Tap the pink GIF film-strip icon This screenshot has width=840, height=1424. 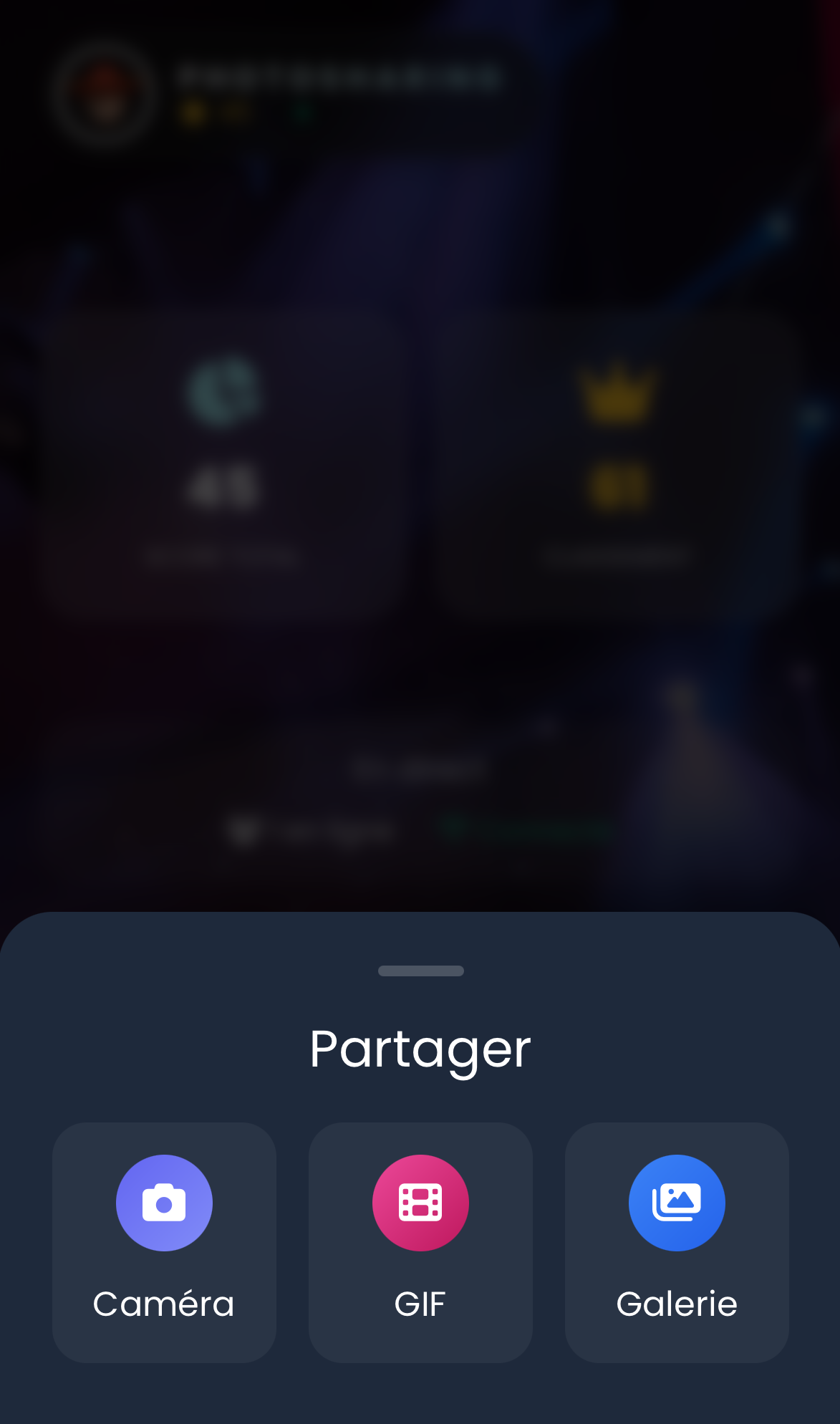pyautogui.click(x=420, y=1203)
